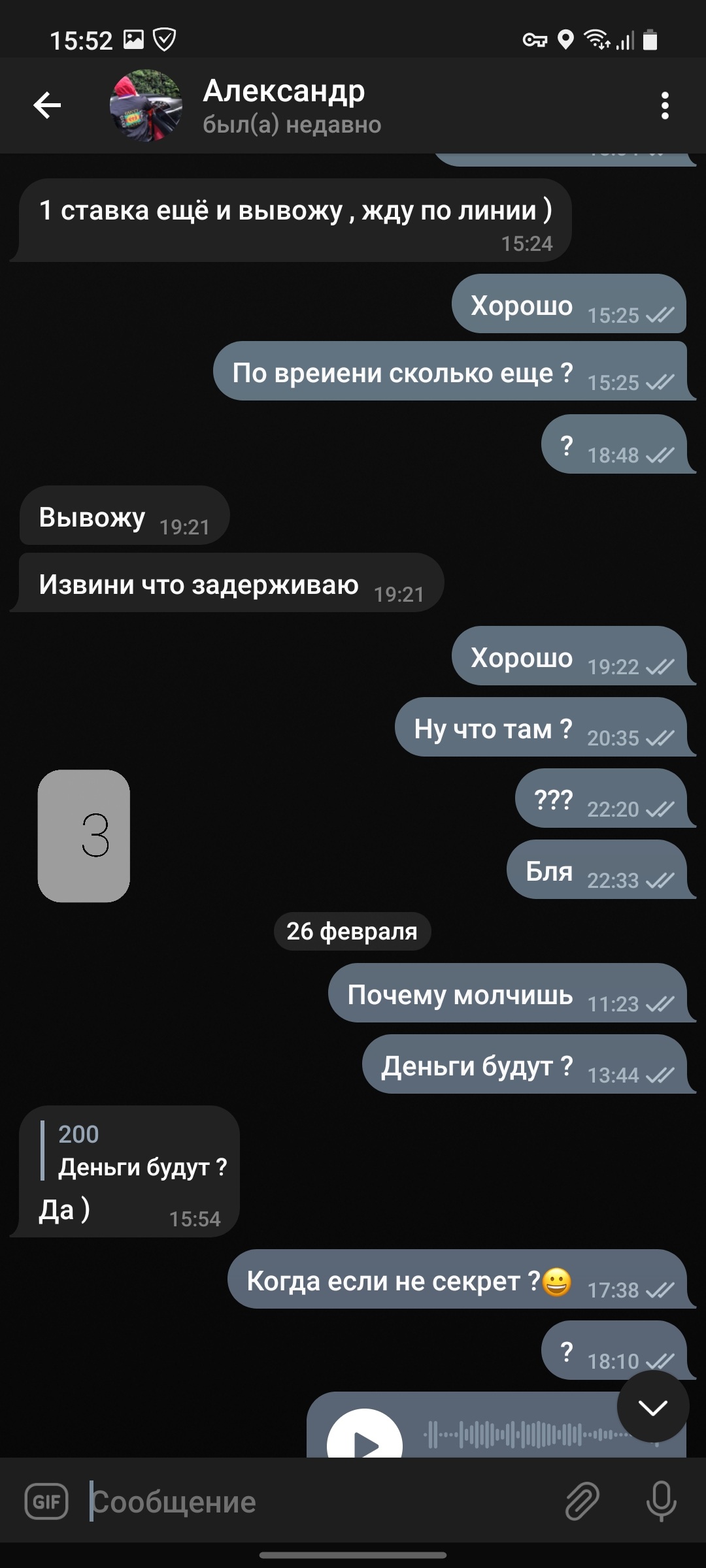Image resolution: width=706 pixels, height=1568 pixels.
Task: Focus the Сообщение input field
Action: (x=320, y=1501)
